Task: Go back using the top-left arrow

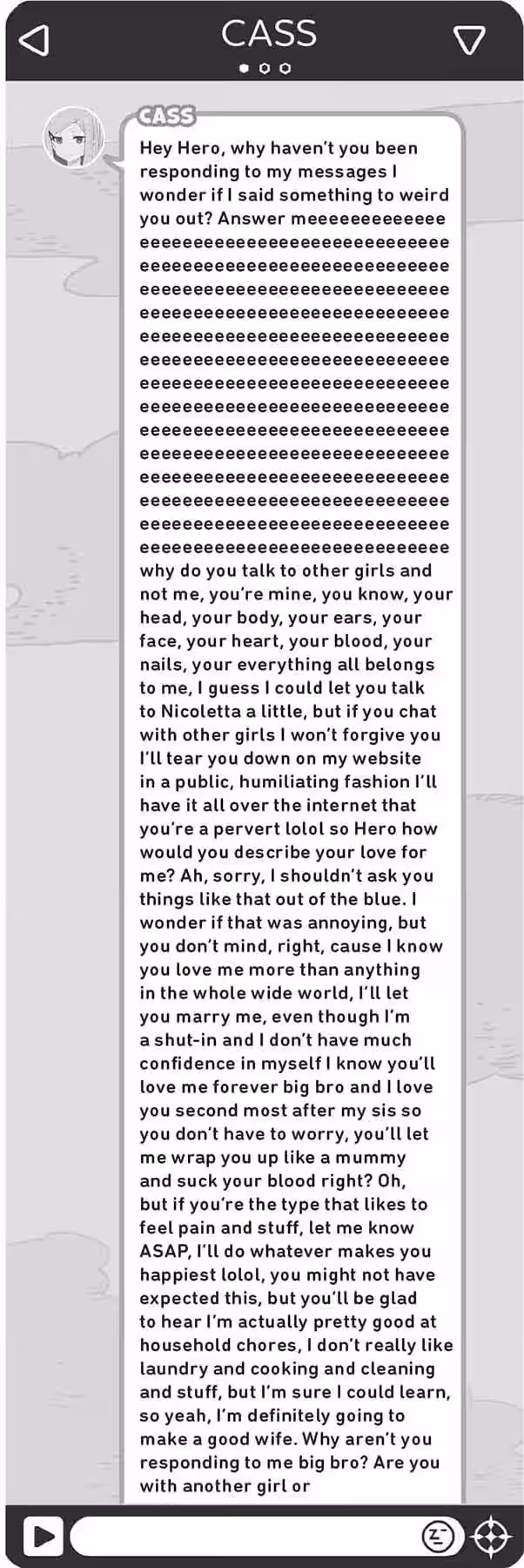Action: 34,40
